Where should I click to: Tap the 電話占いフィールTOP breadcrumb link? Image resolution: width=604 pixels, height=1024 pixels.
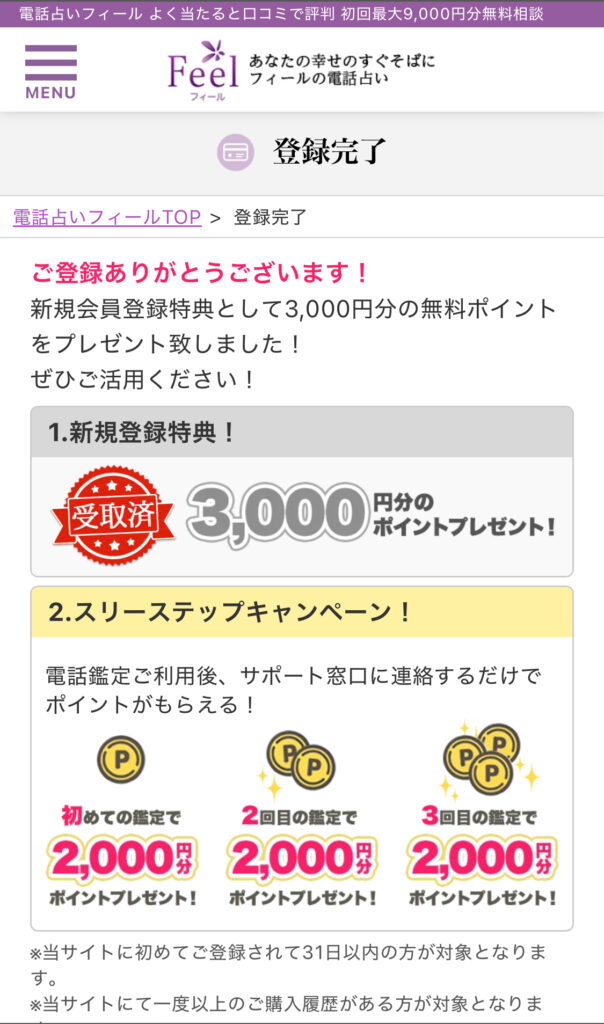(107, 217)
